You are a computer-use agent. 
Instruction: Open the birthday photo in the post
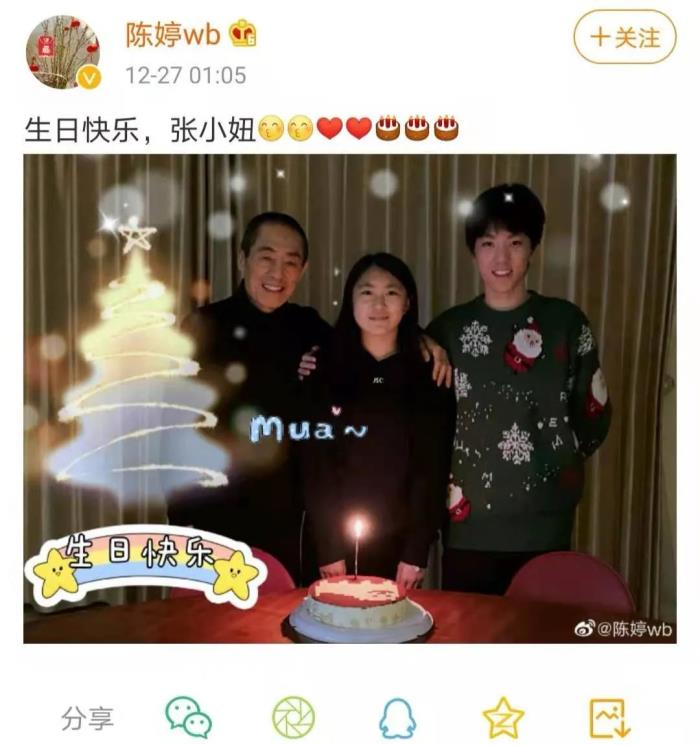(350, 398)
